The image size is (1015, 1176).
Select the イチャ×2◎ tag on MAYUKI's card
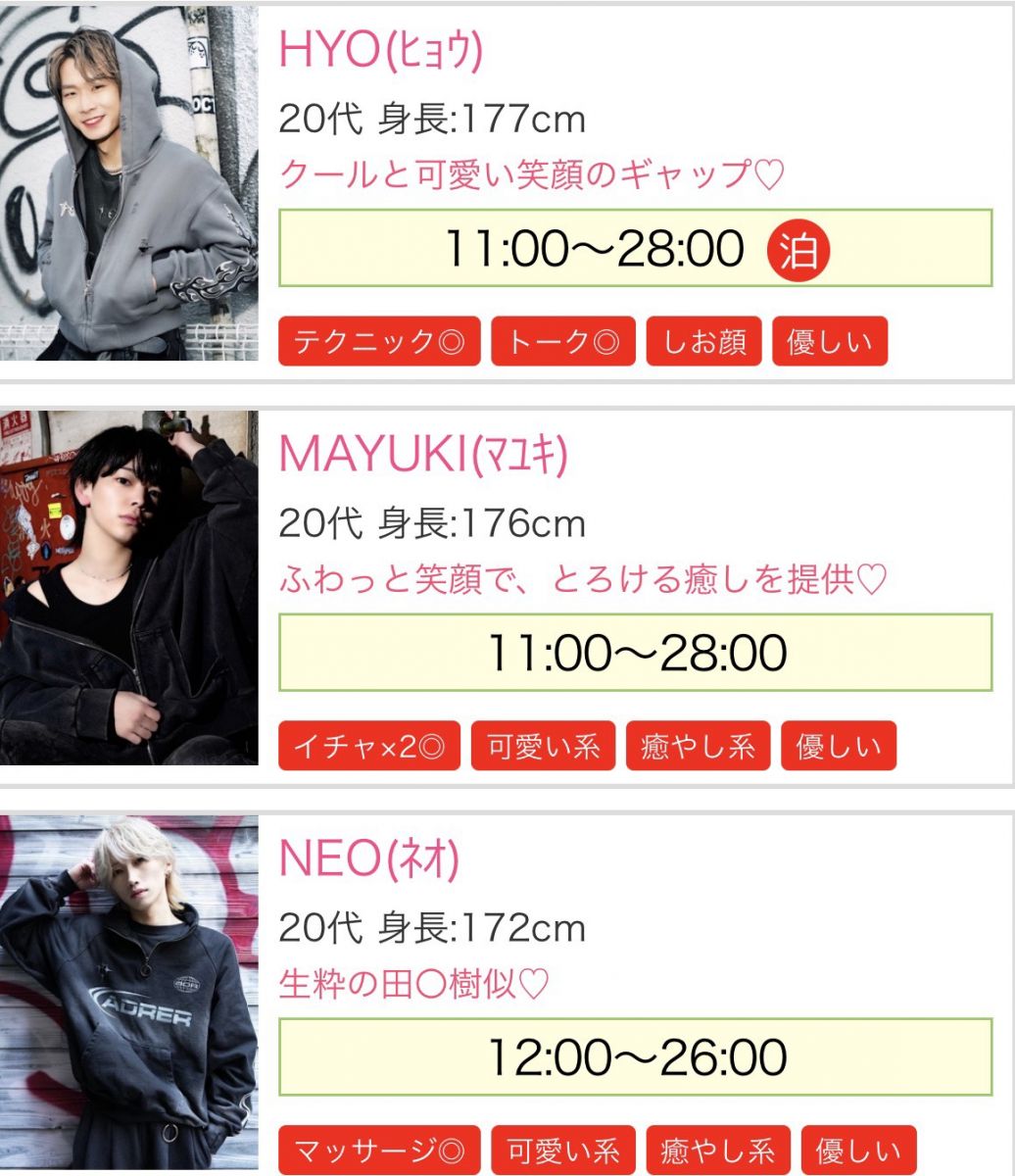[369, 746]
